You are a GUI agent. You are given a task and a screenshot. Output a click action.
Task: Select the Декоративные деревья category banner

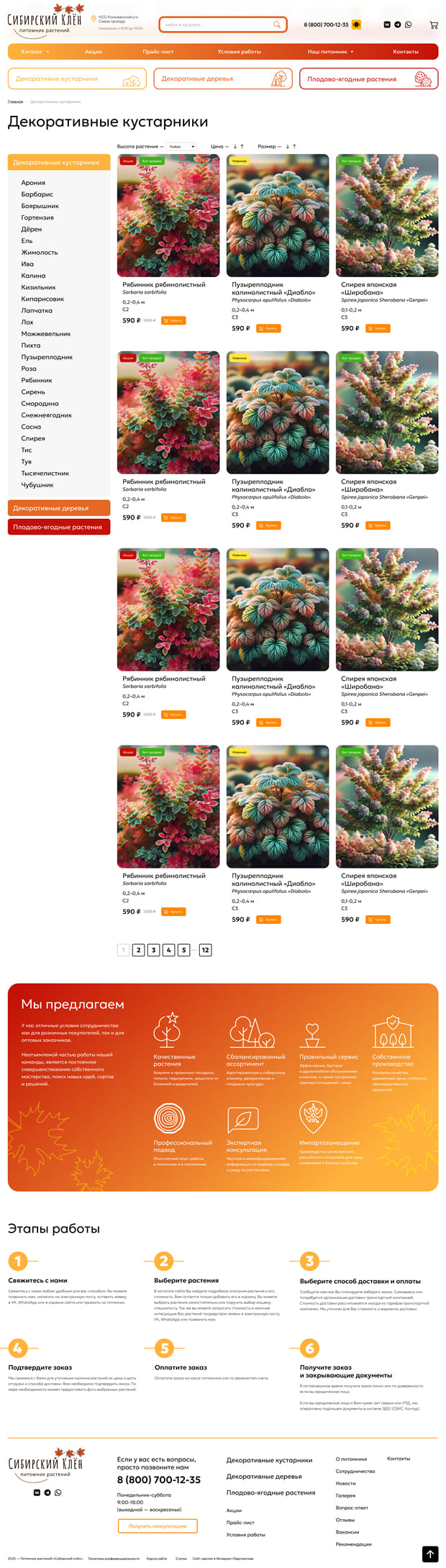click(x=223, y=78)
